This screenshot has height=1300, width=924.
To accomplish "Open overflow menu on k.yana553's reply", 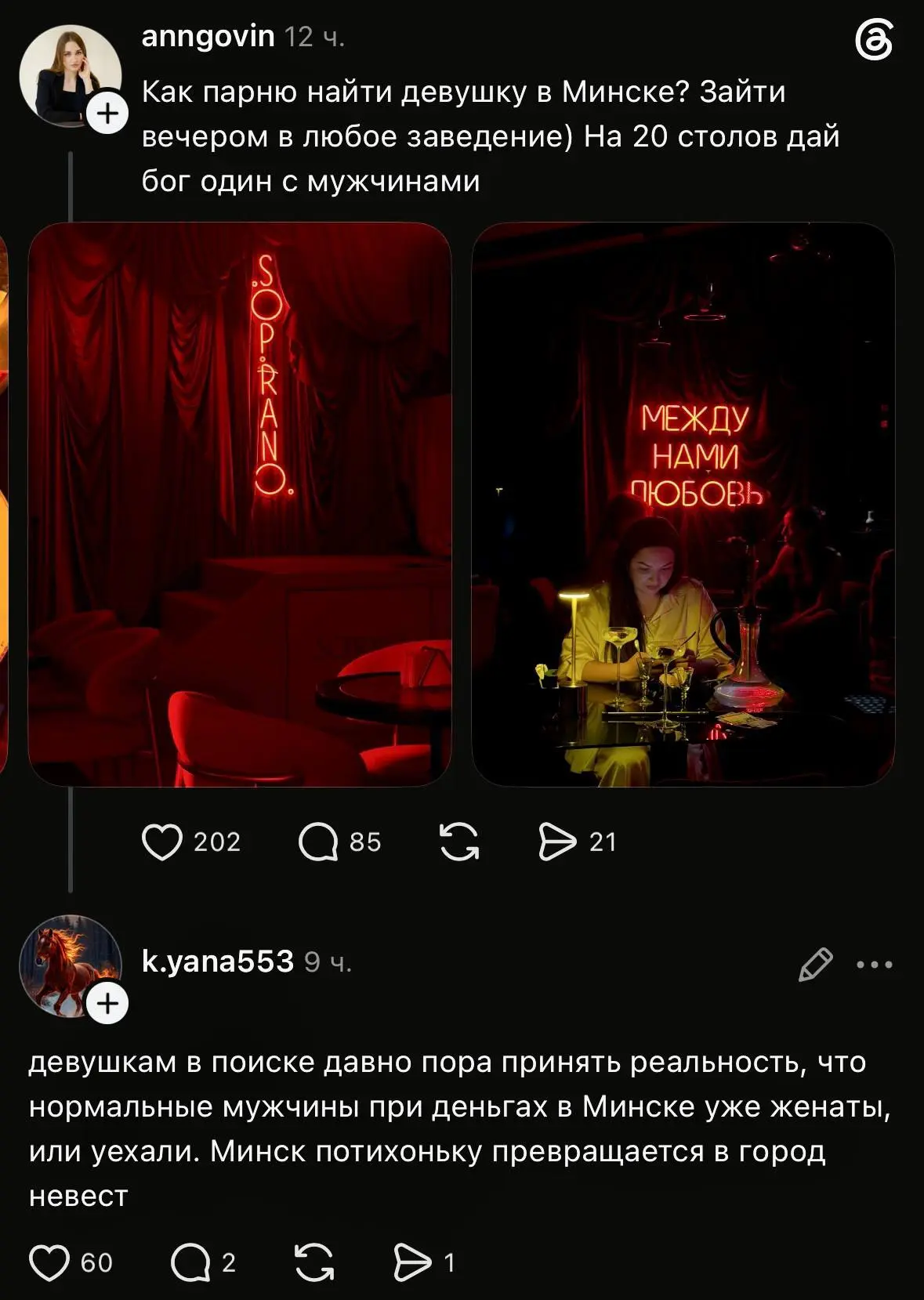I will coord(875,965).
